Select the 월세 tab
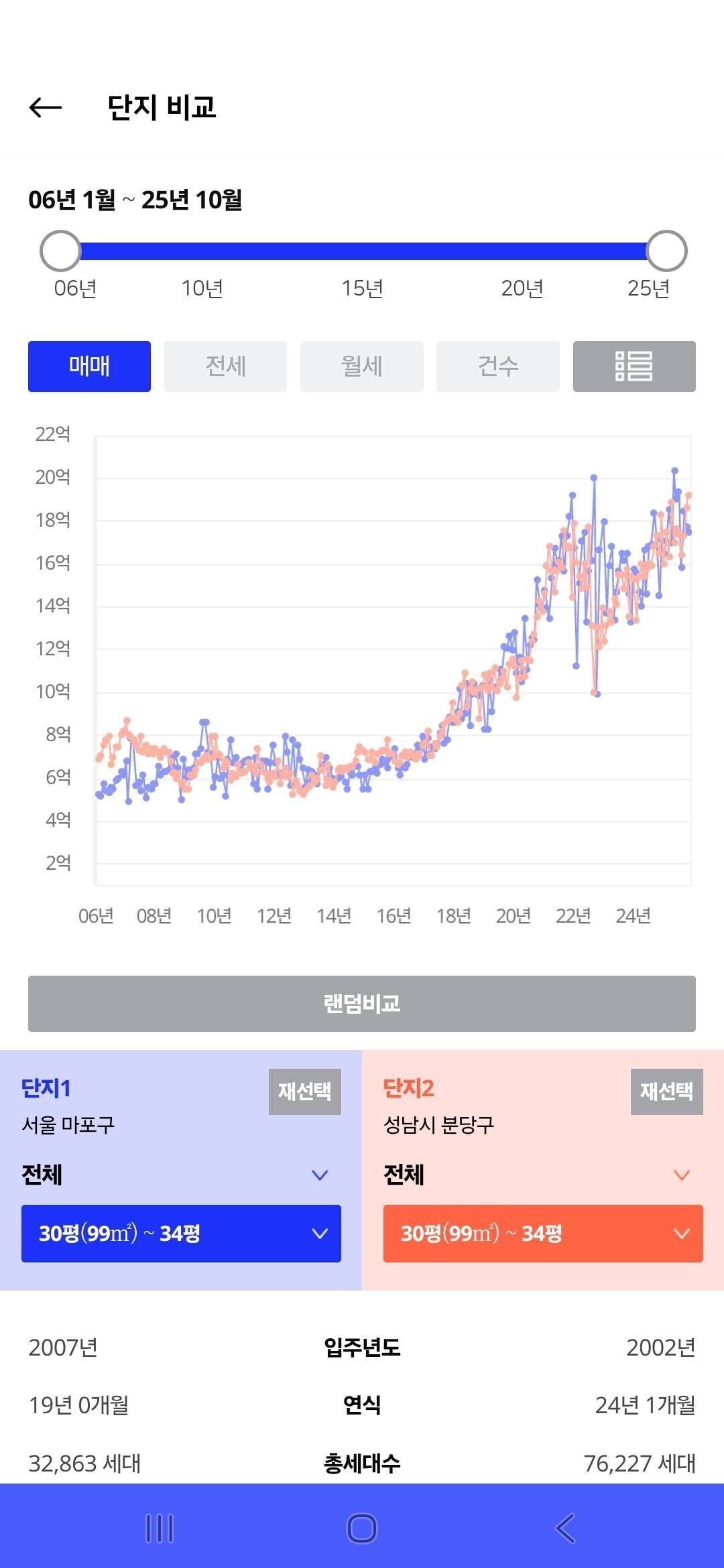The image size is (724, 1568). click(x=361, y=366)
